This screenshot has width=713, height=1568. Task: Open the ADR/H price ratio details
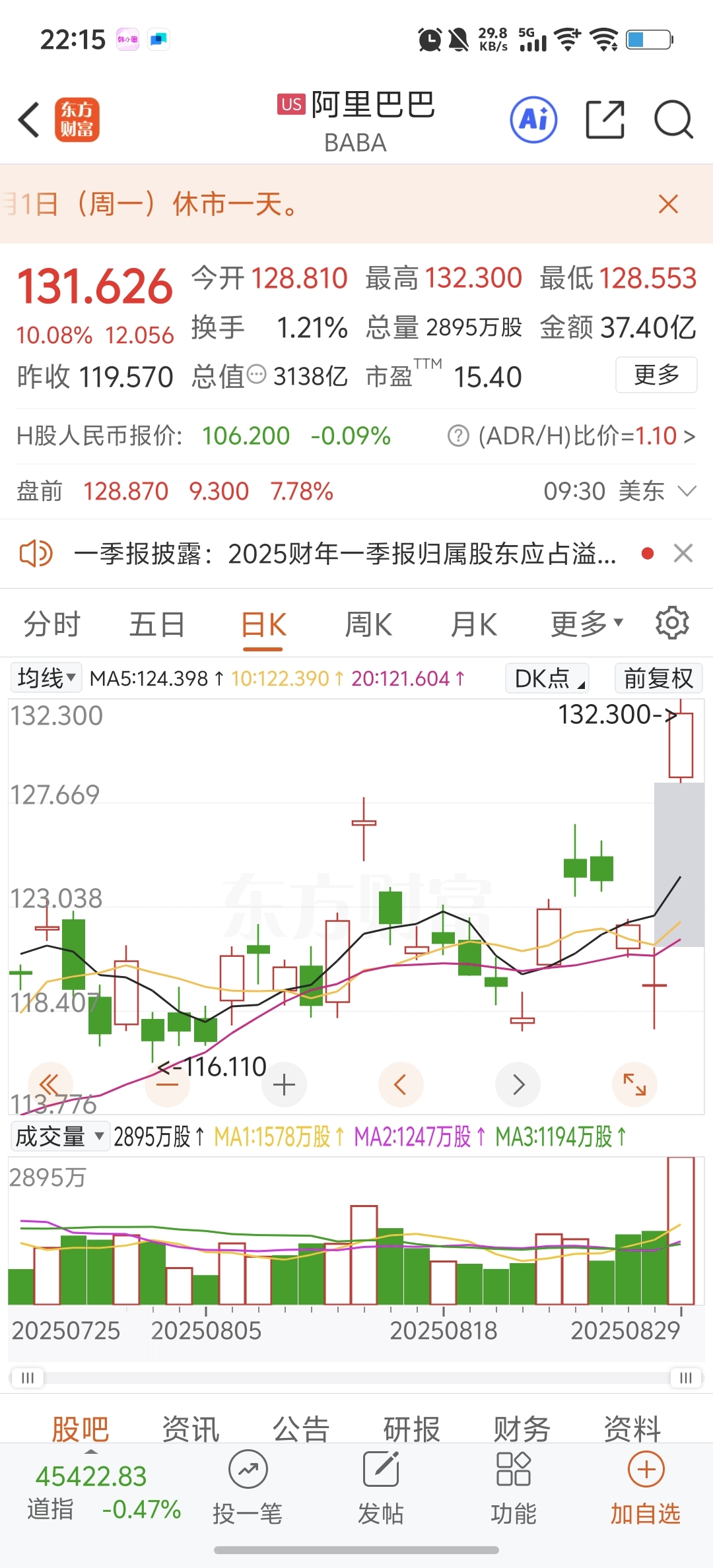pos(571,436)
